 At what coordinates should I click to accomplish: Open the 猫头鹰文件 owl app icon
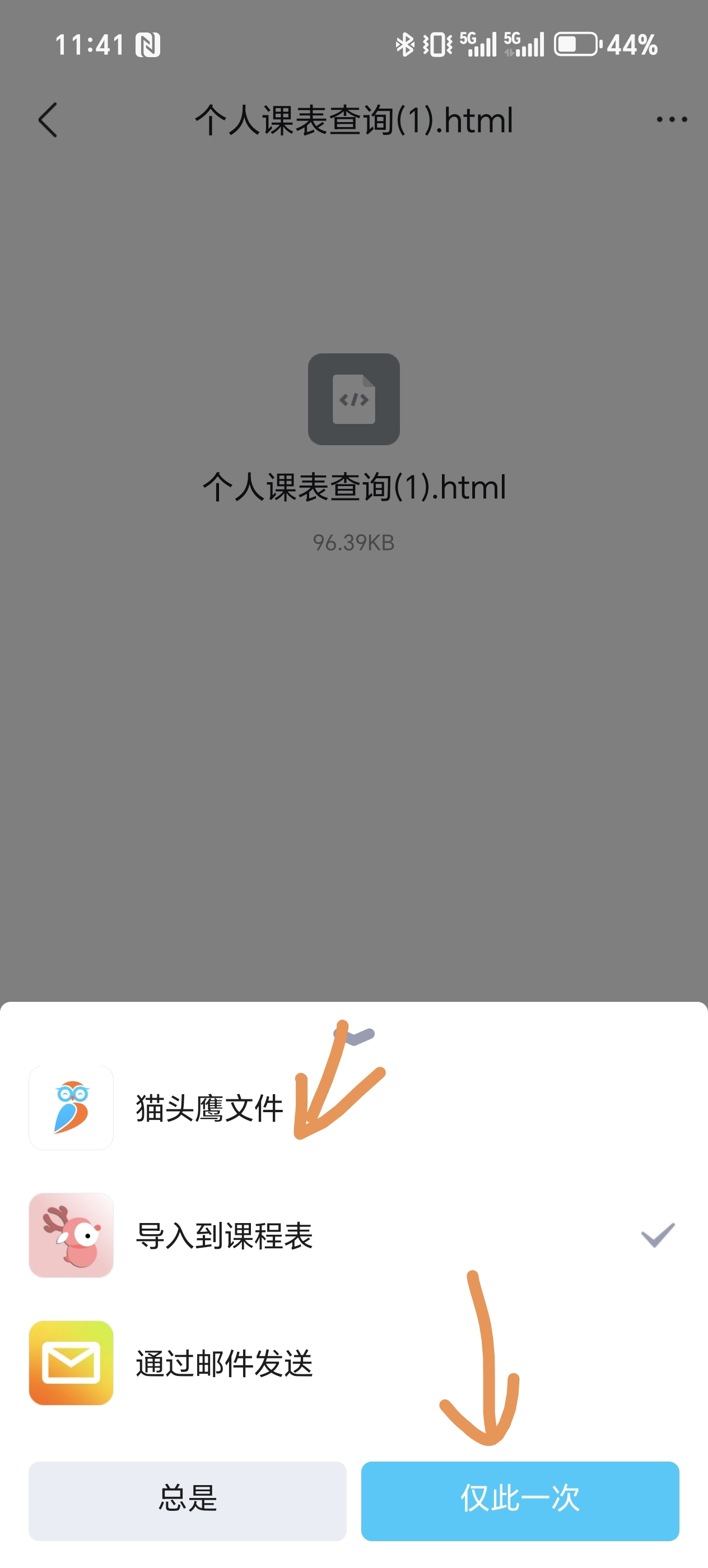[71, 1107]
